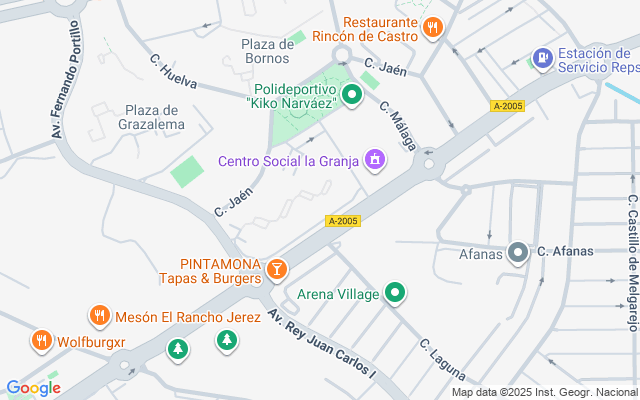Open PINTAMONA Tapas & Burgers pin
Screen dimensions: 640x400
(x=277, y=269)
